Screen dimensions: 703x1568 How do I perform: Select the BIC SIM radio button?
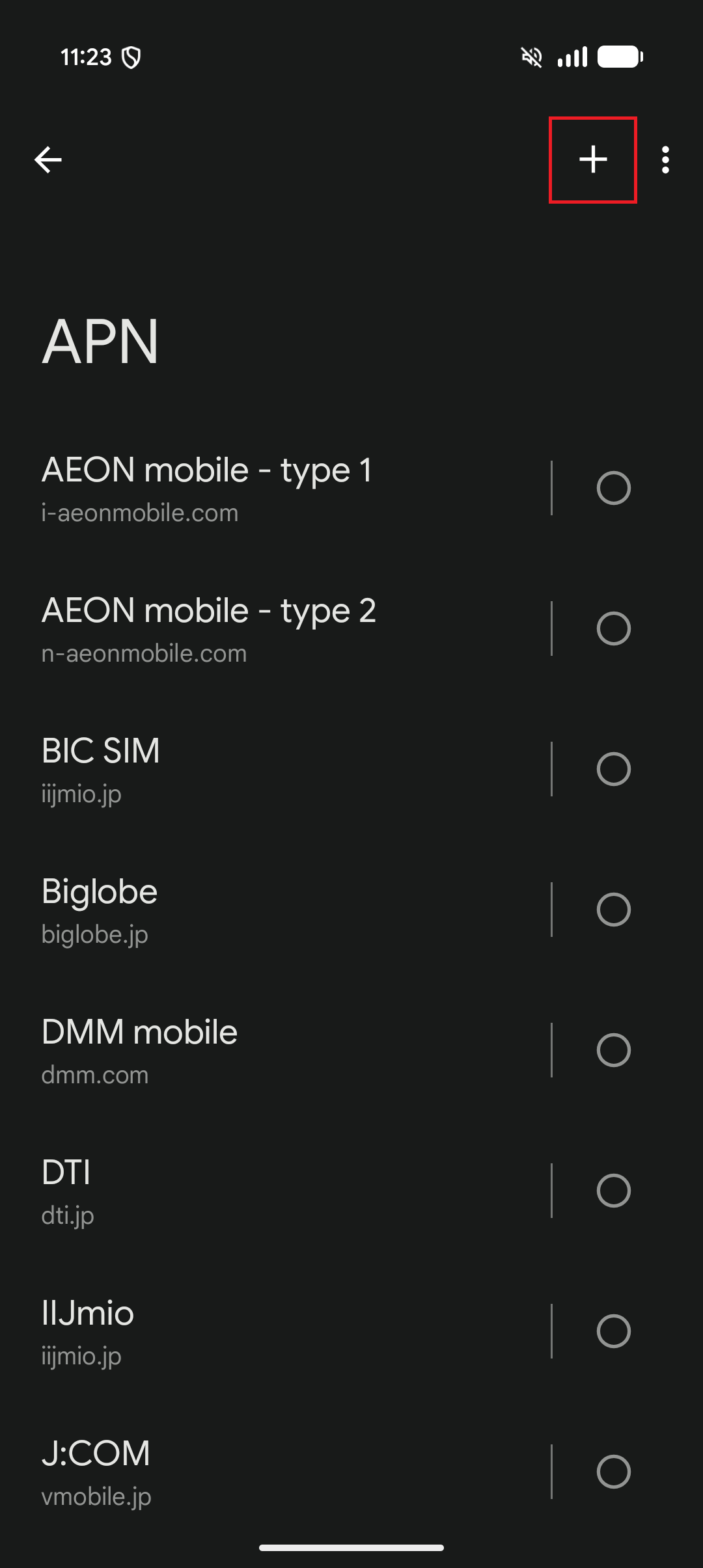[x=613, y=770]
